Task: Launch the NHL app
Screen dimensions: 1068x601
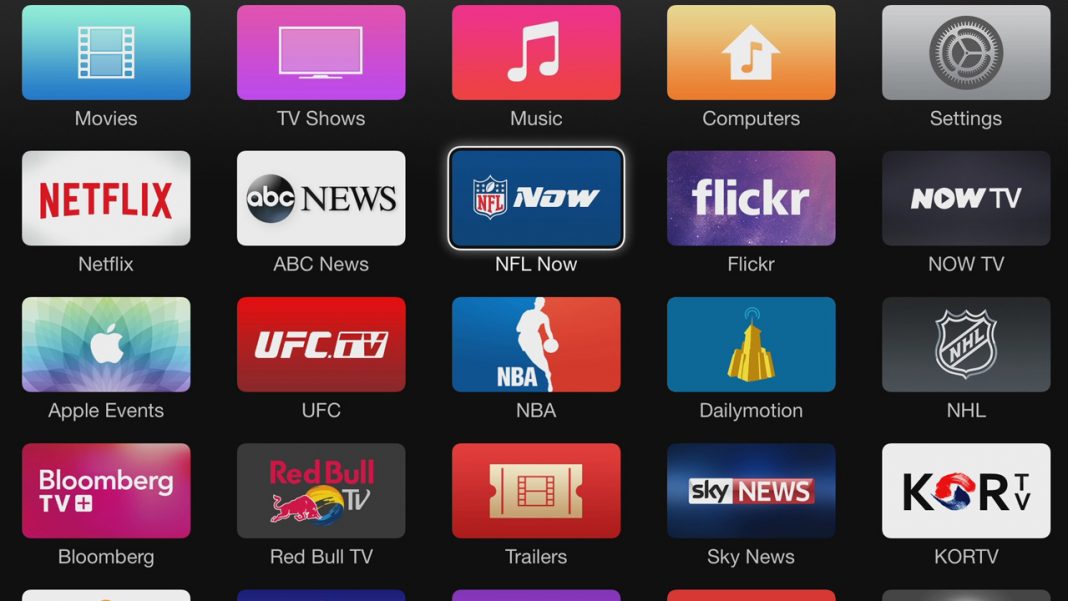Action: coord(966,344)
